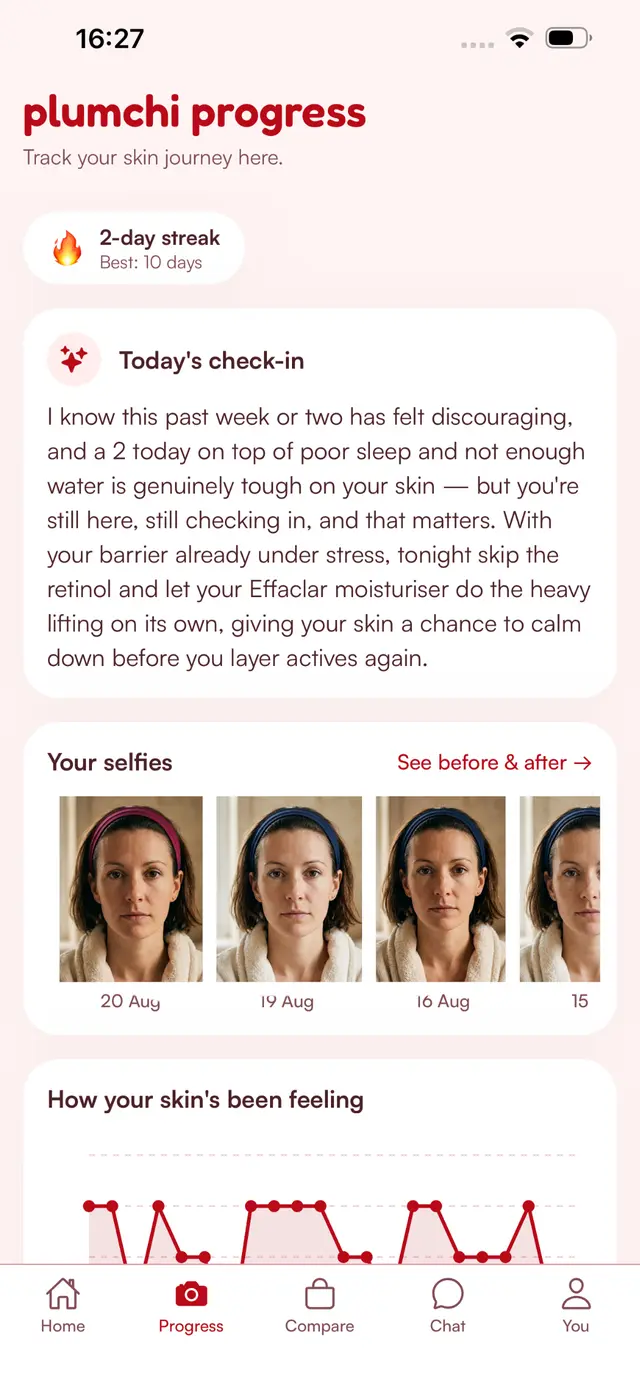The height and width of the screenshot is (1388, 640).
Task: Go to the Home tab
Action: click(63, 1306)
